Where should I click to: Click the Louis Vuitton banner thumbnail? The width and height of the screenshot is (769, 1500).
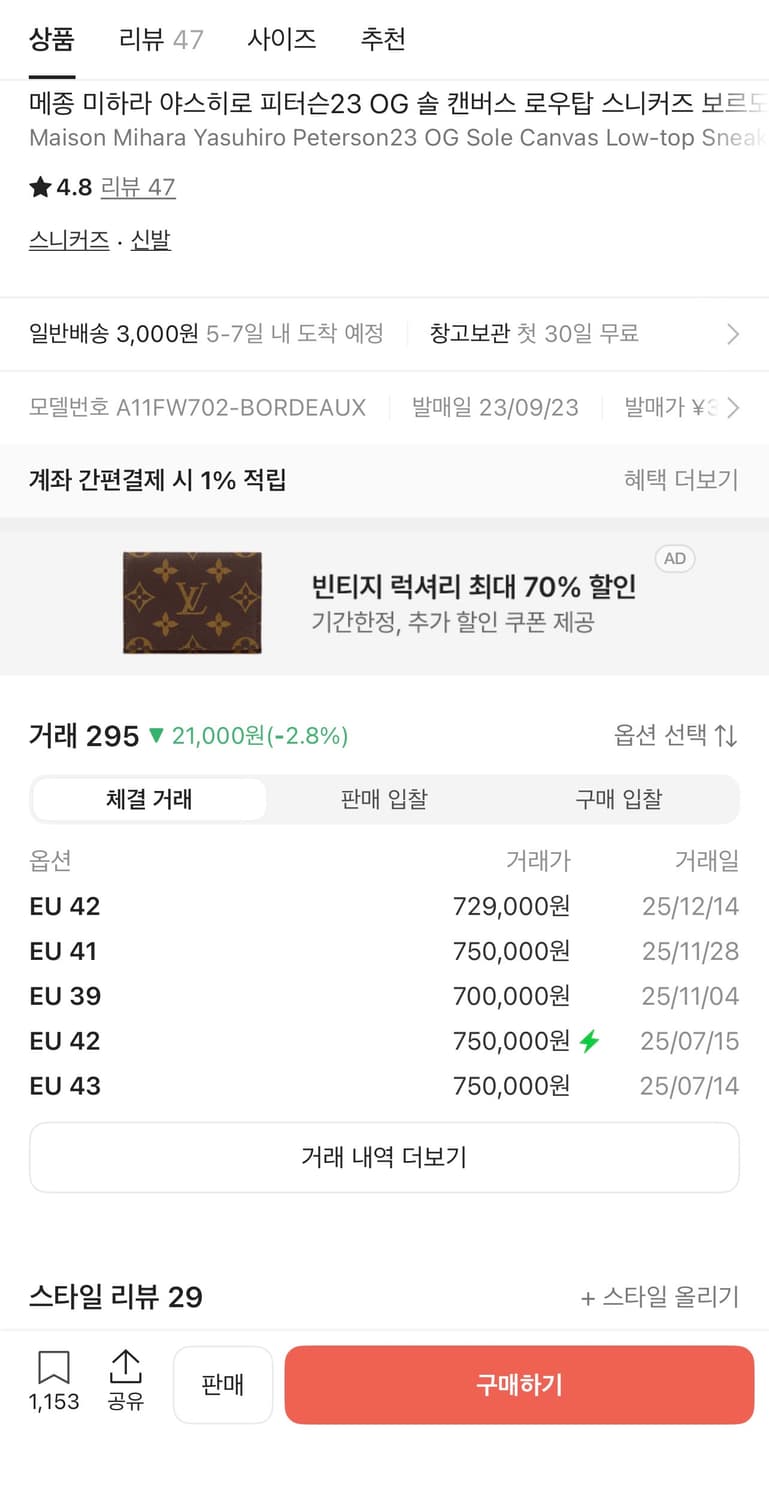click(x=192, y=602)
